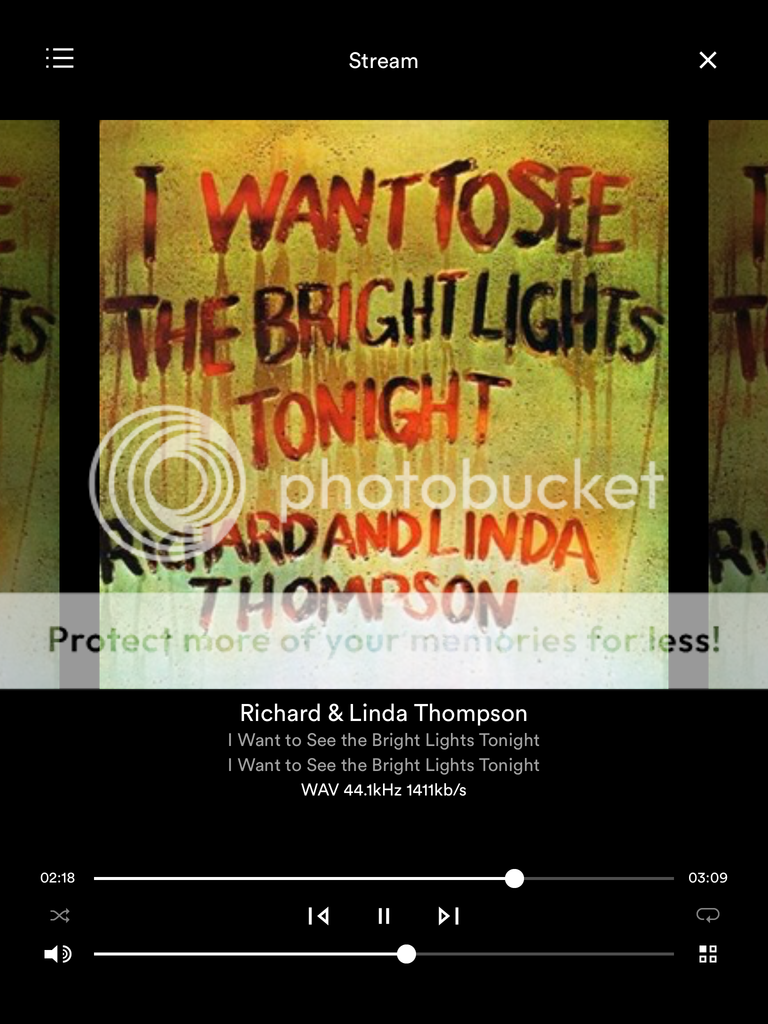Tap the previous album cover on left

[28, 400]
